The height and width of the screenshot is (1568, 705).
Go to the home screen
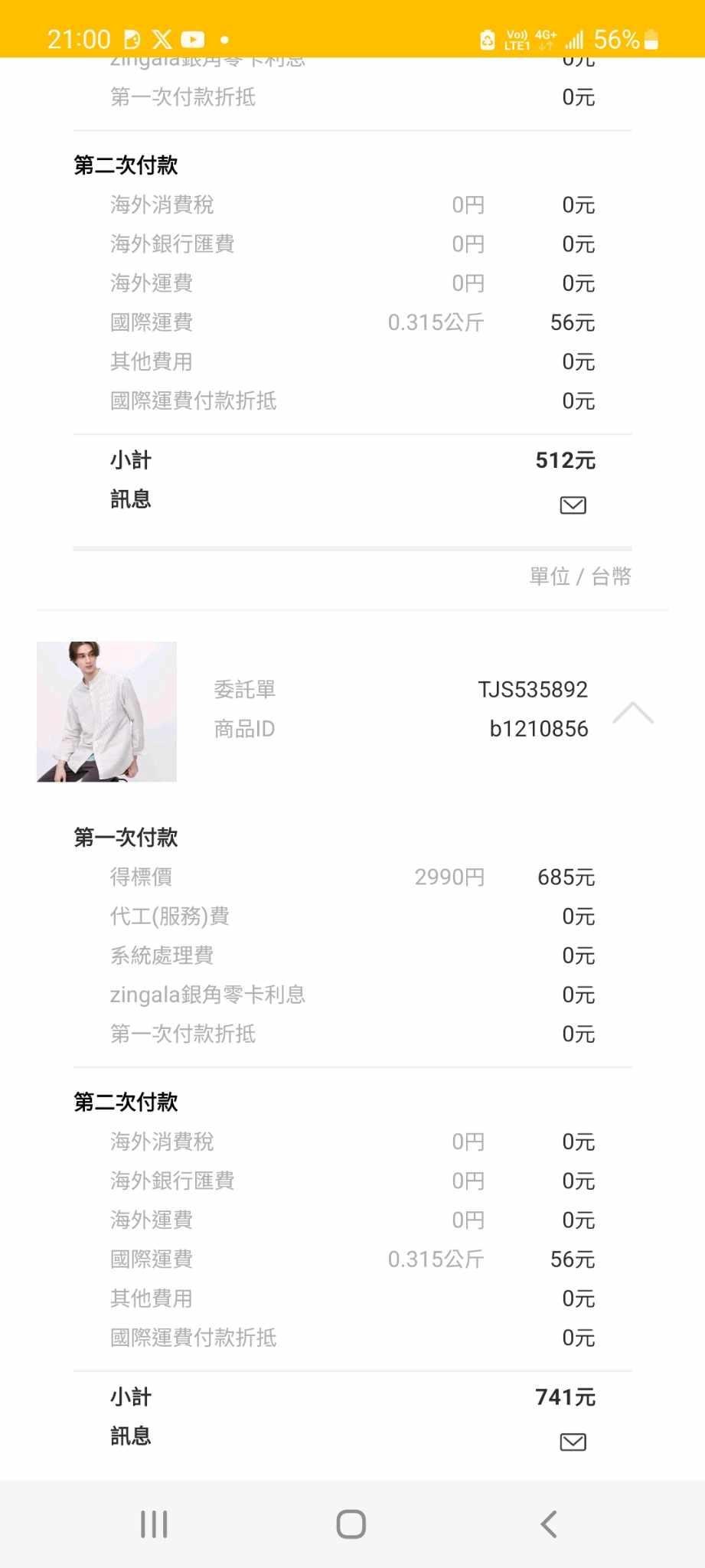(351, 1524)
